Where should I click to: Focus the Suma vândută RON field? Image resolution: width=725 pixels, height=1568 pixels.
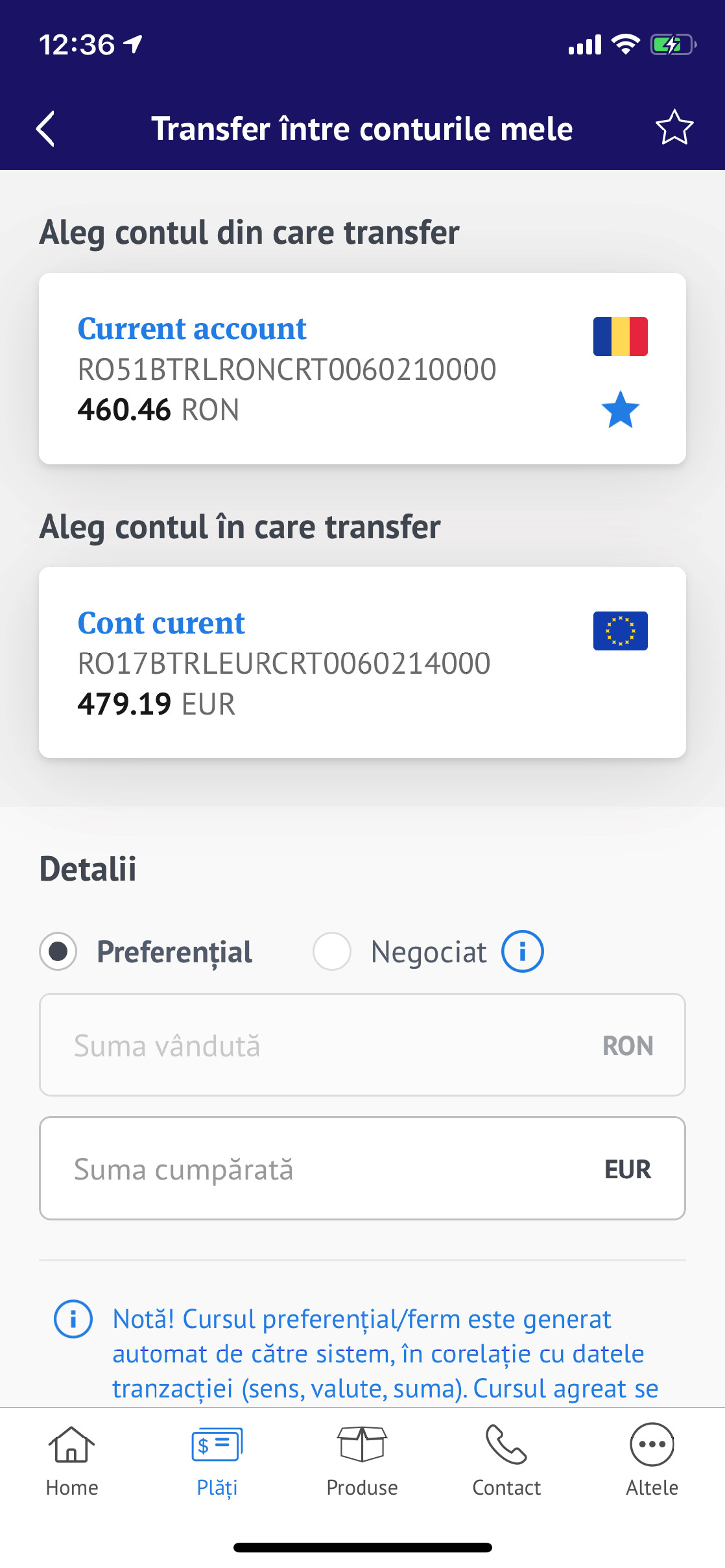coord(362,1045)
